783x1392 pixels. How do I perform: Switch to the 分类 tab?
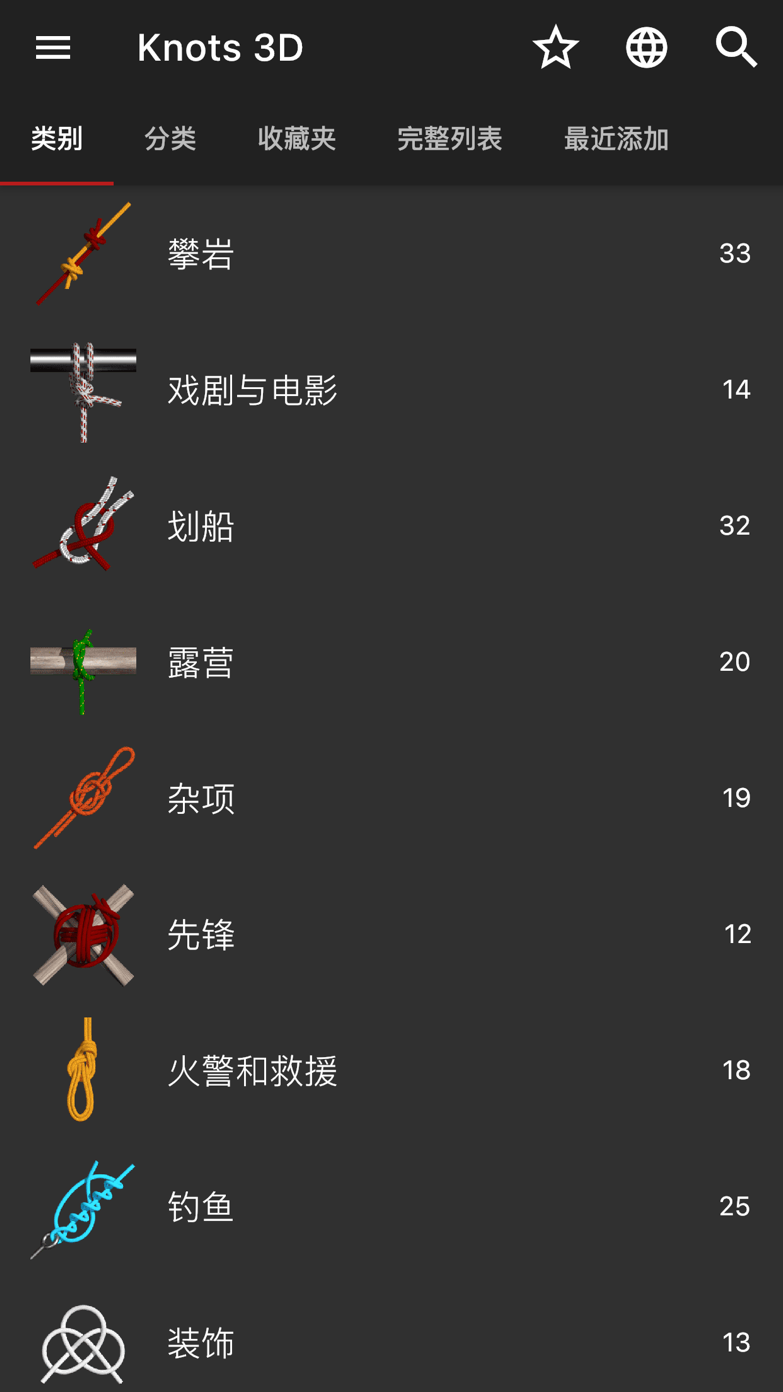170,139
